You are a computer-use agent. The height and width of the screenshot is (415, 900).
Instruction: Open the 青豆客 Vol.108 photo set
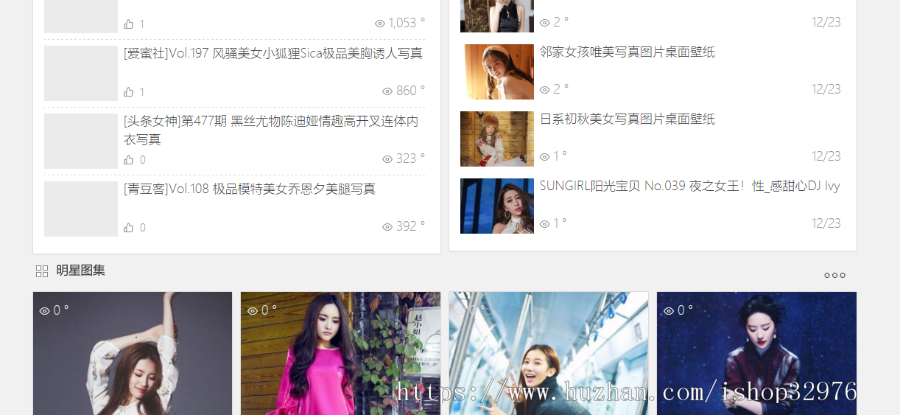[x=249, y=189]
